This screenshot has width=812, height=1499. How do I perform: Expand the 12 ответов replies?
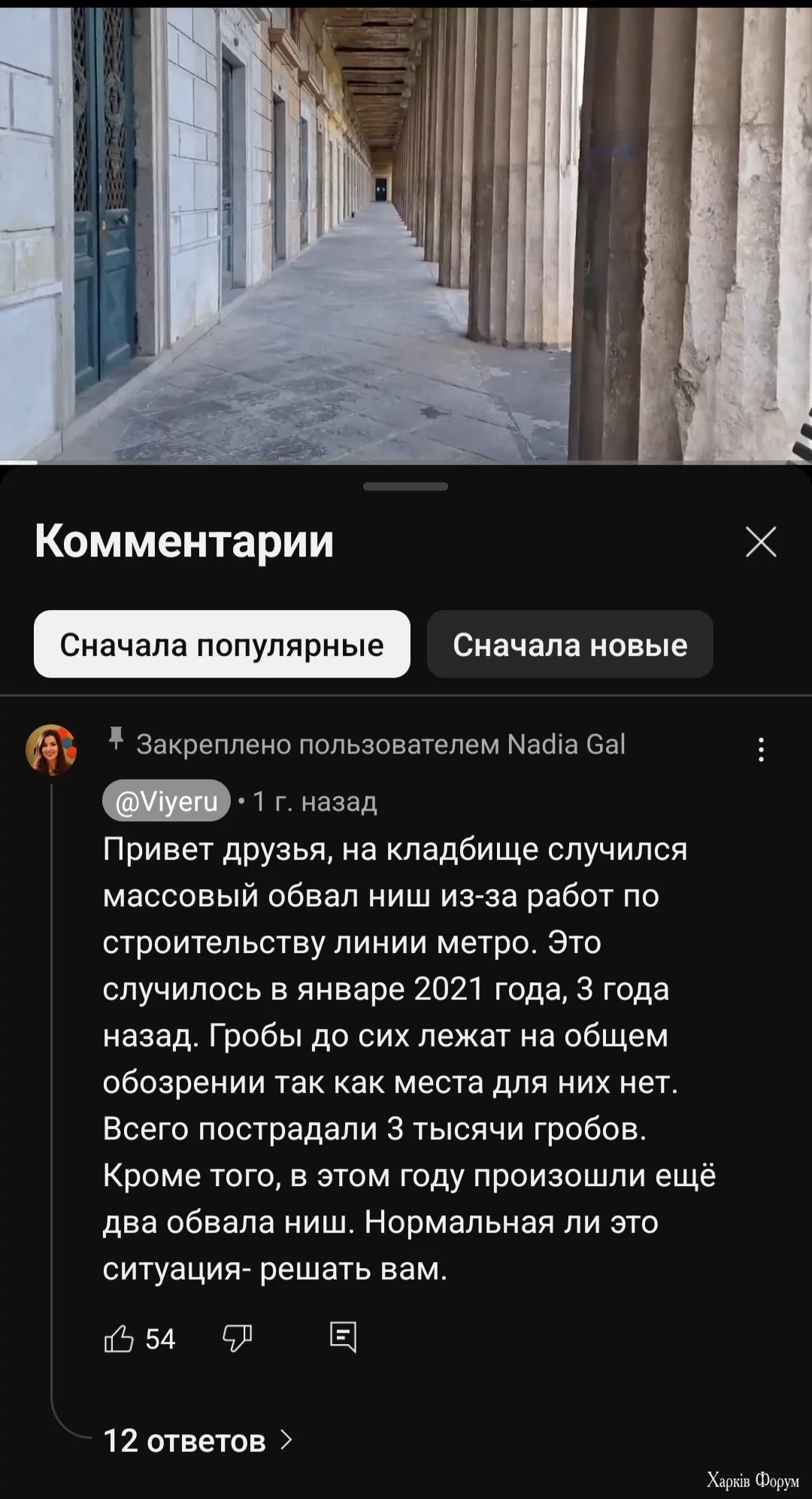[197, 1441]
